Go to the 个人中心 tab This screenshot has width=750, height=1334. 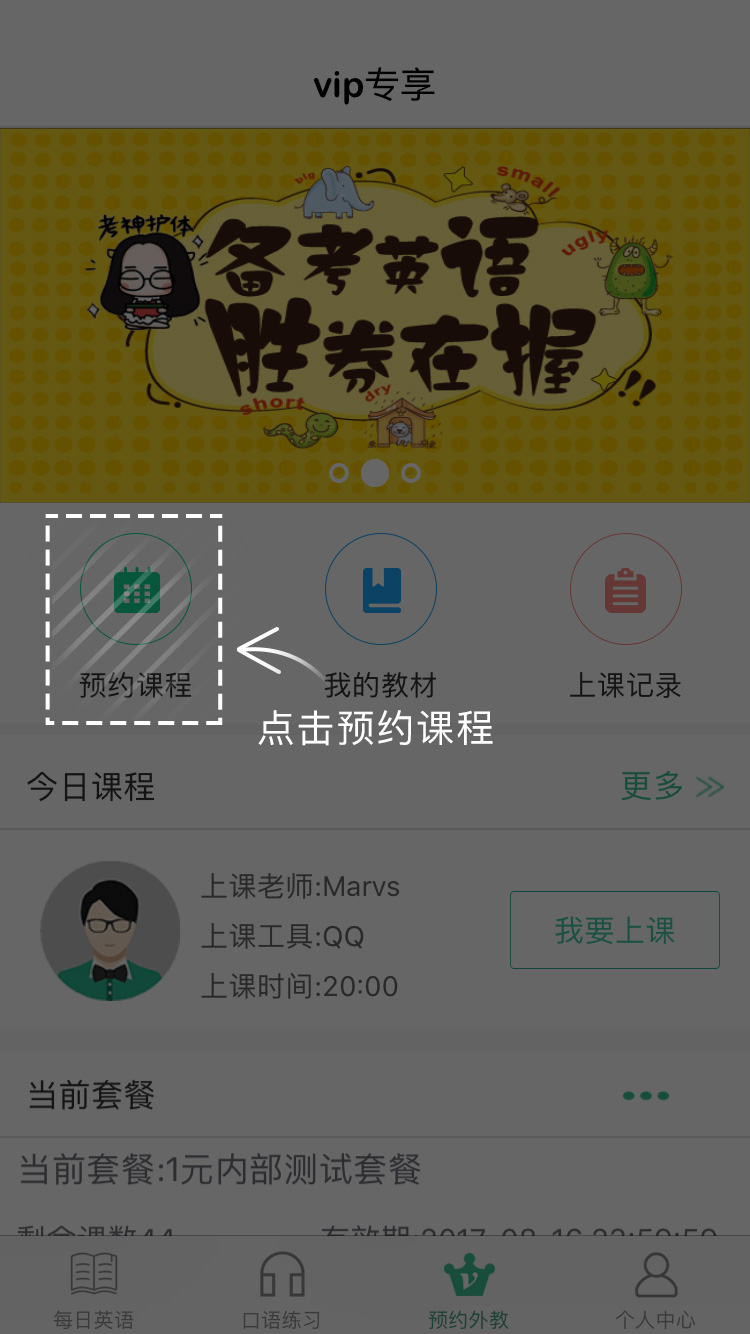click(656, 1290)
